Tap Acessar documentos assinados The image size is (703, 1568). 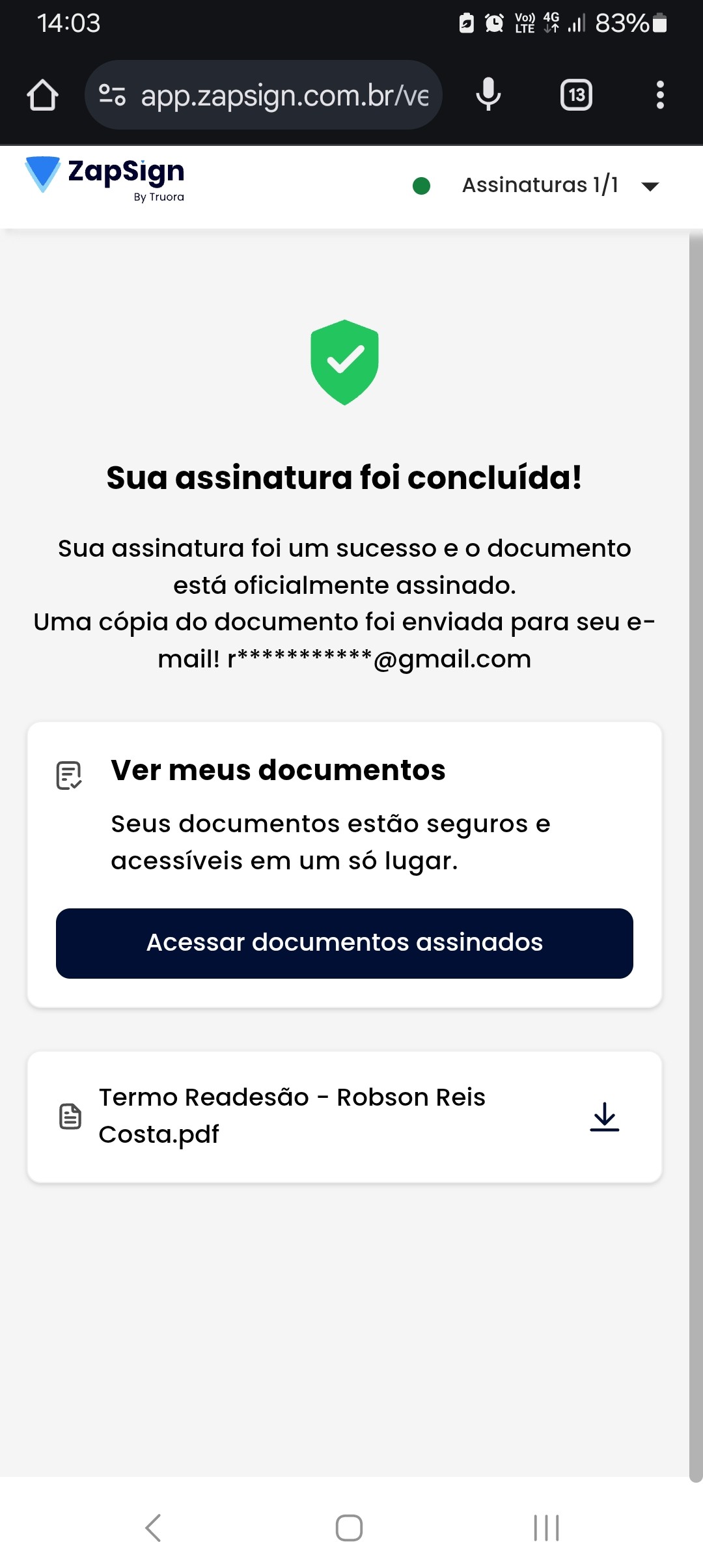[344, 943]
